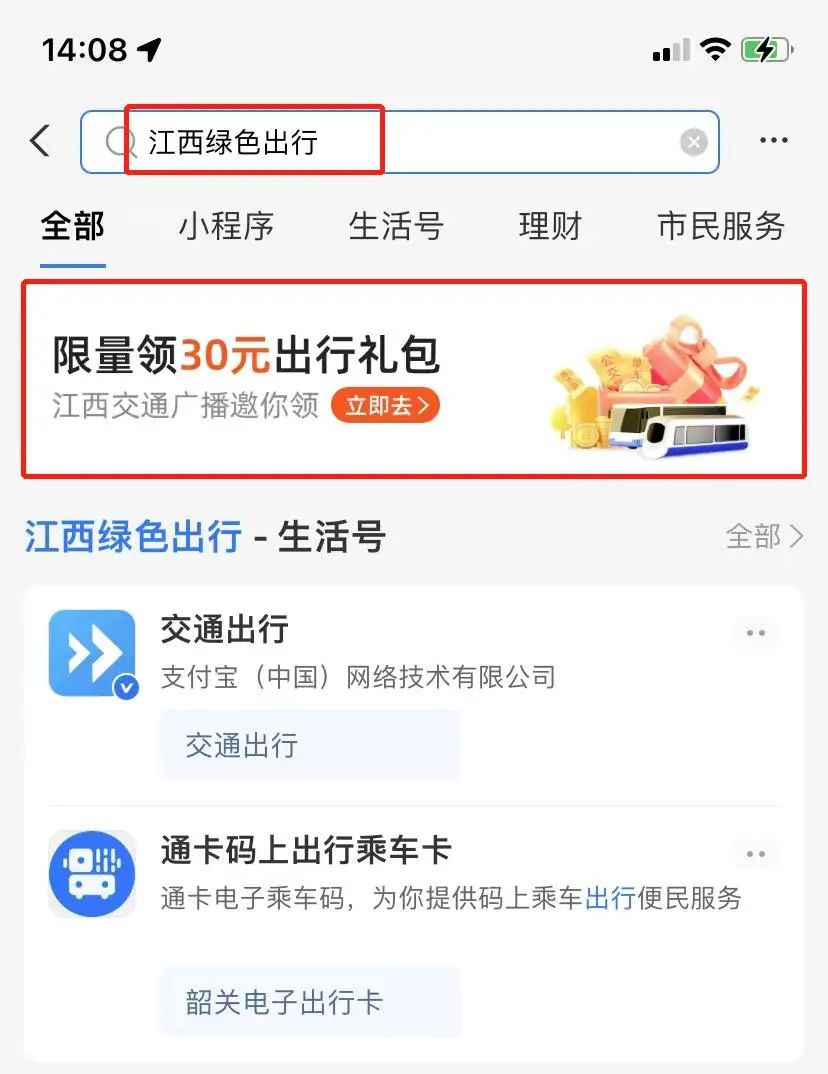828x1074 pixels.
Task: Tap the search field with 江西绿色出行
Action: (400, 142)
